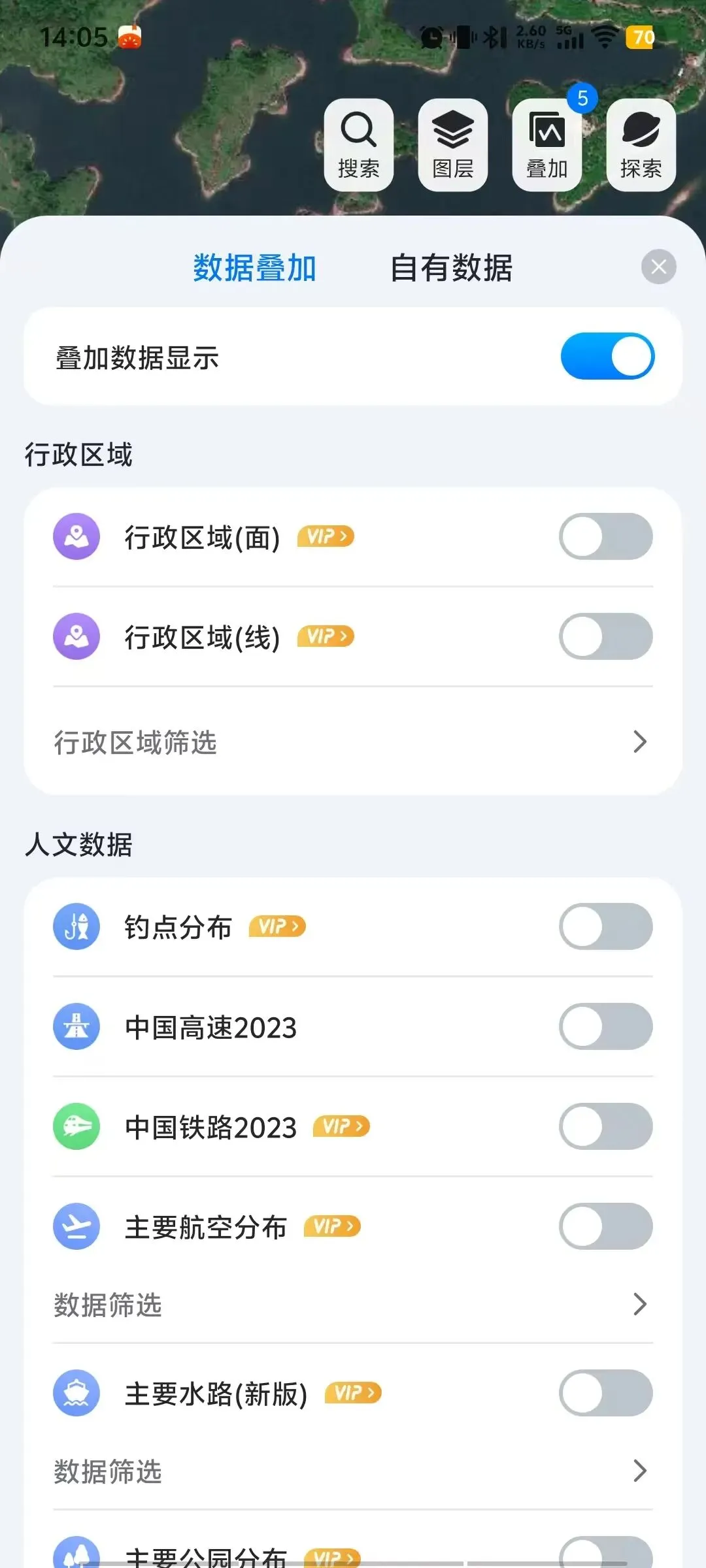The height and width of the screenshot is (1568, 706).
Task: Turn off 叠加数据显示 switch
Action: (607, 357)
